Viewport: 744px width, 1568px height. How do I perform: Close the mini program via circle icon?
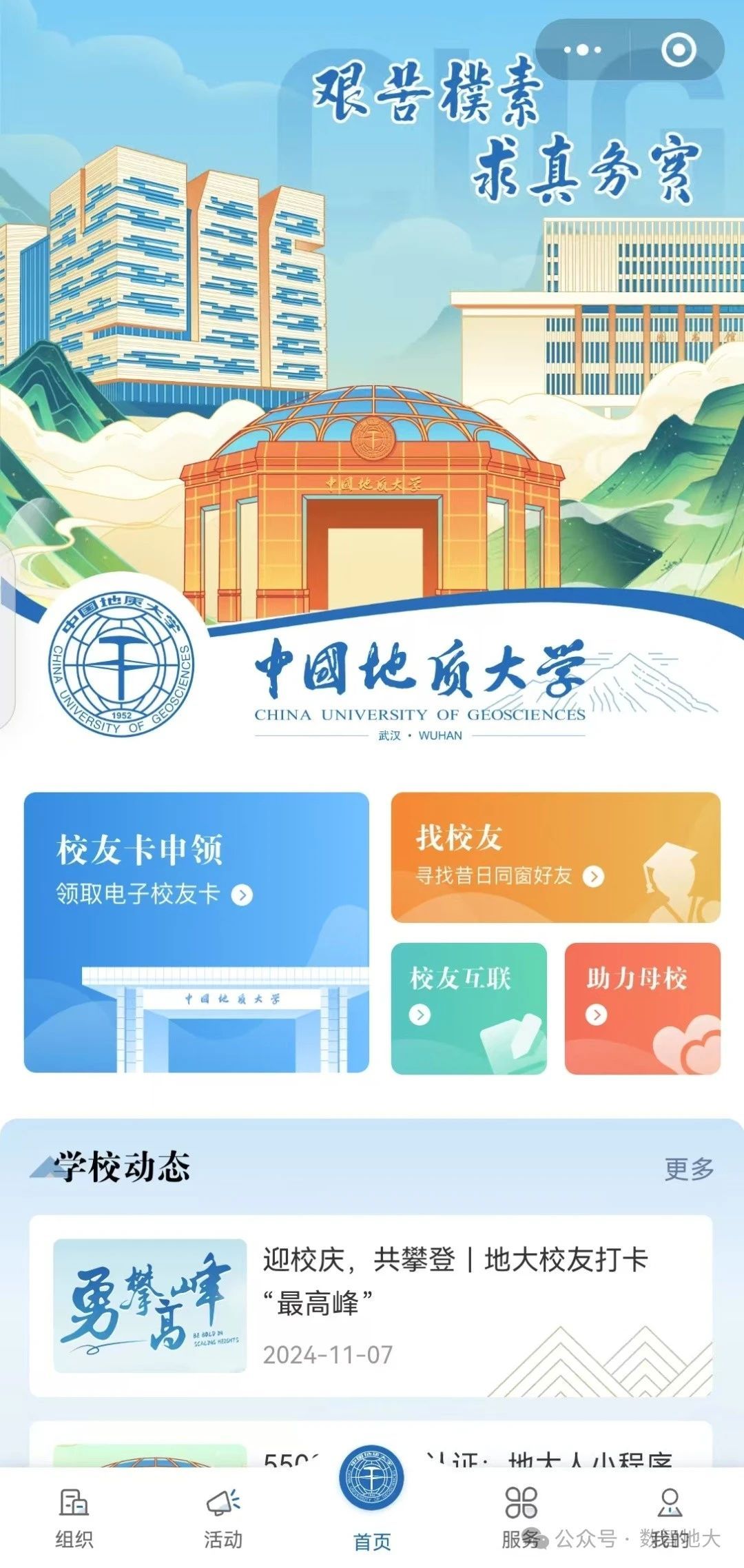click(x=678, y=50)
